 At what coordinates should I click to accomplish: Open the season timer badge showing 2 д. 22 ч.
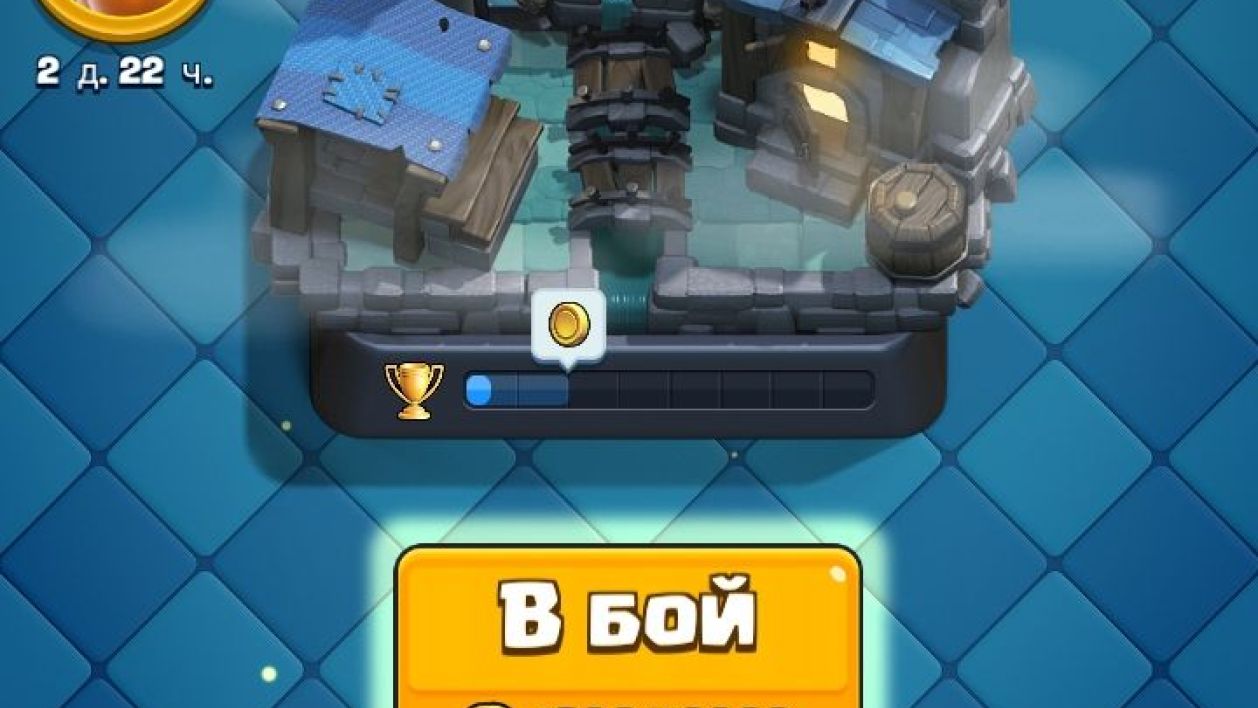125,40
